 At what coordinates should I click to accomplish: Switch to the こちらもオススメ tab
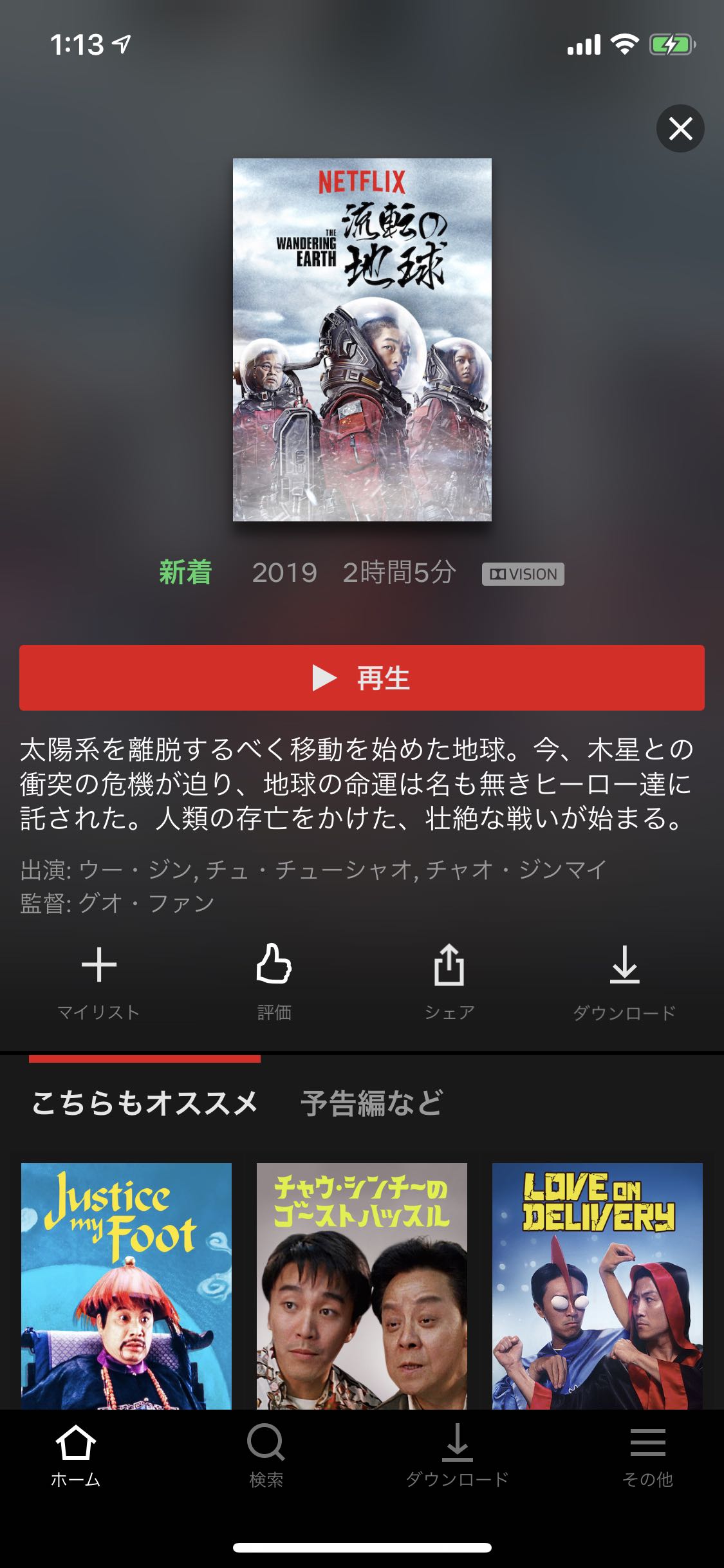click(x=145, y=1103)
